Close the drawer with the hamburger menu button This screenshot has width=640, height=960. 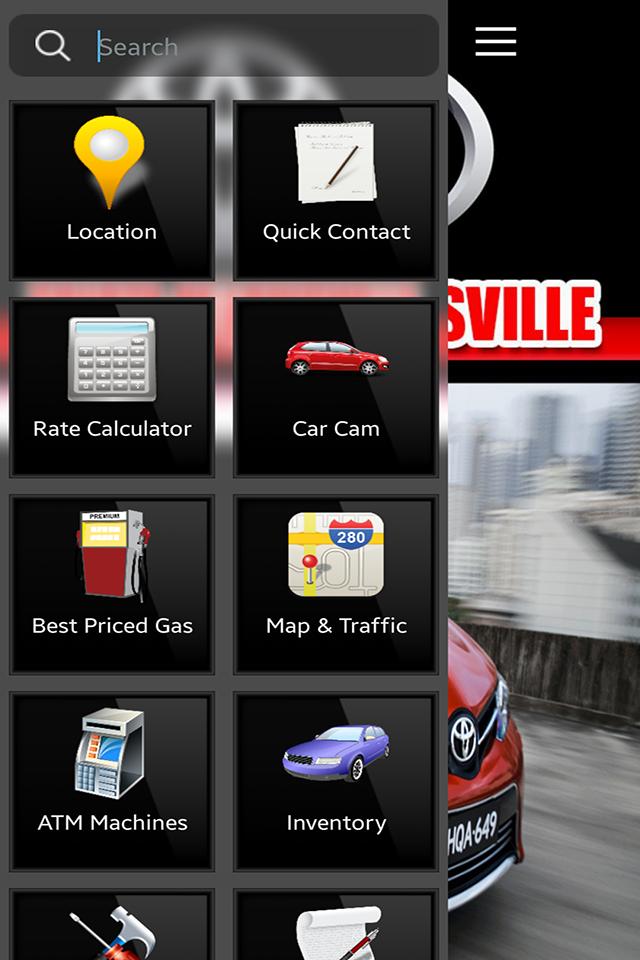[x=495, y=41]
